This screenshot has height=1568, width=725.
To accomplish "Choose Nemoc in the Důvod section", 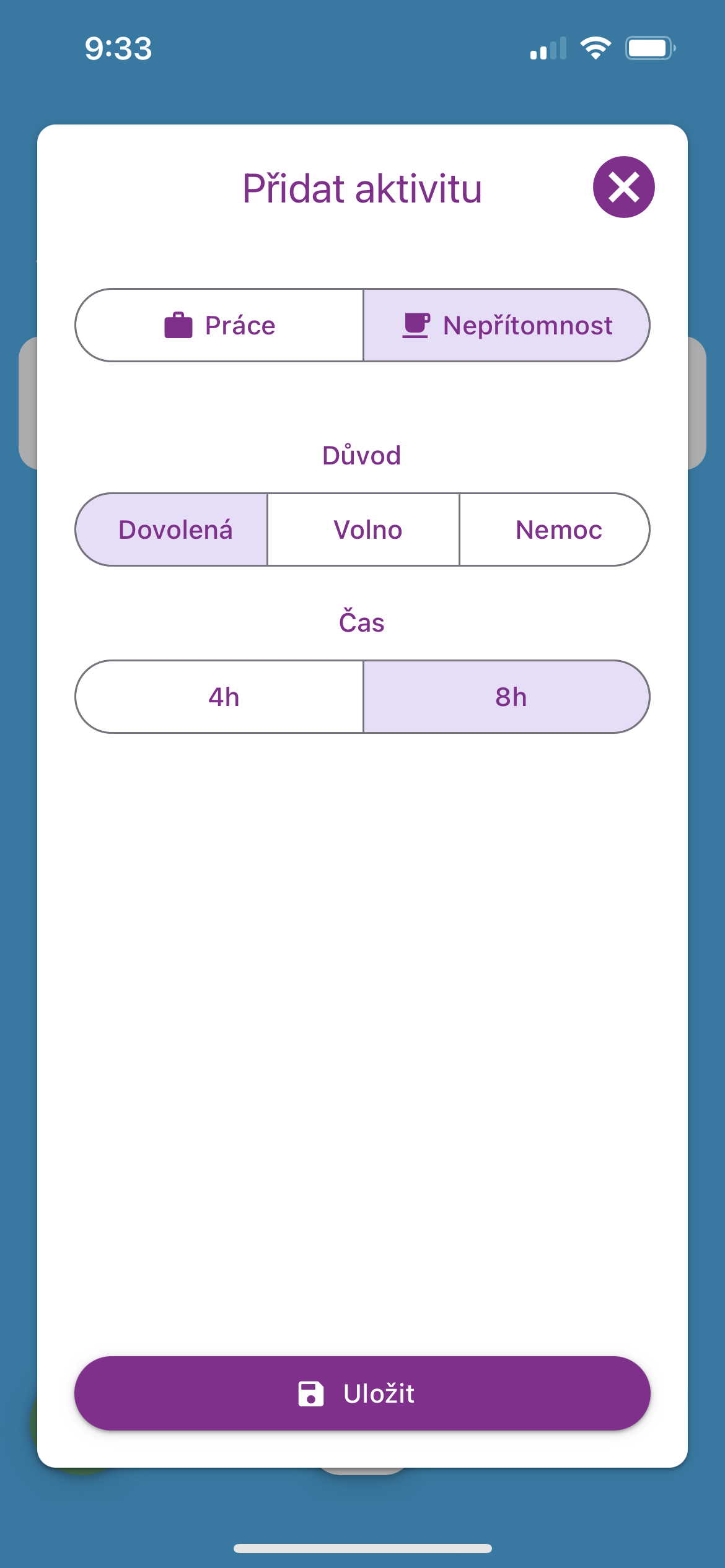I will [558, 529].
